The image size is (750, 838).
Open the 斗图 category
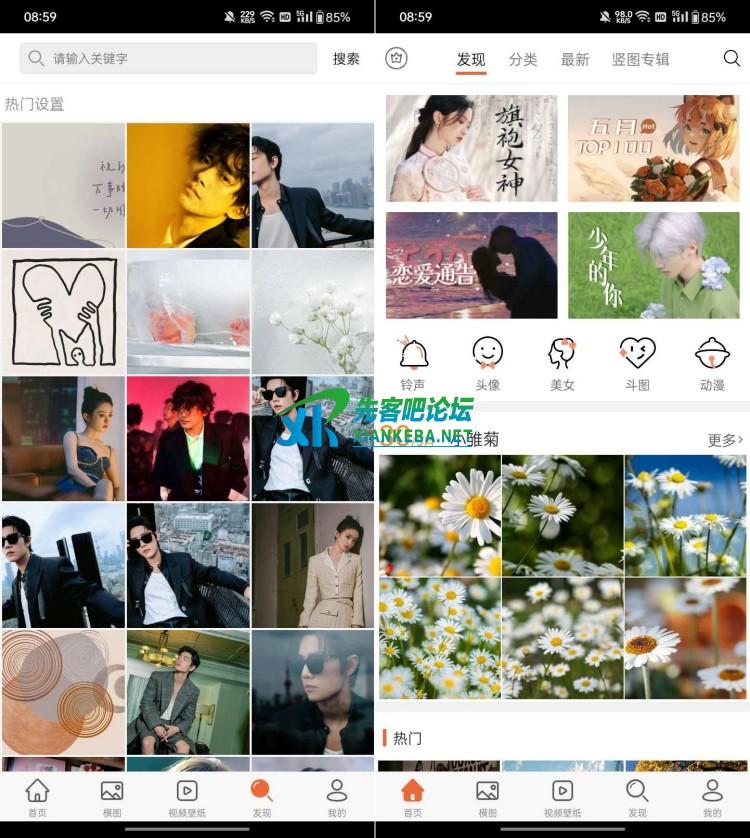coord(637,362)
